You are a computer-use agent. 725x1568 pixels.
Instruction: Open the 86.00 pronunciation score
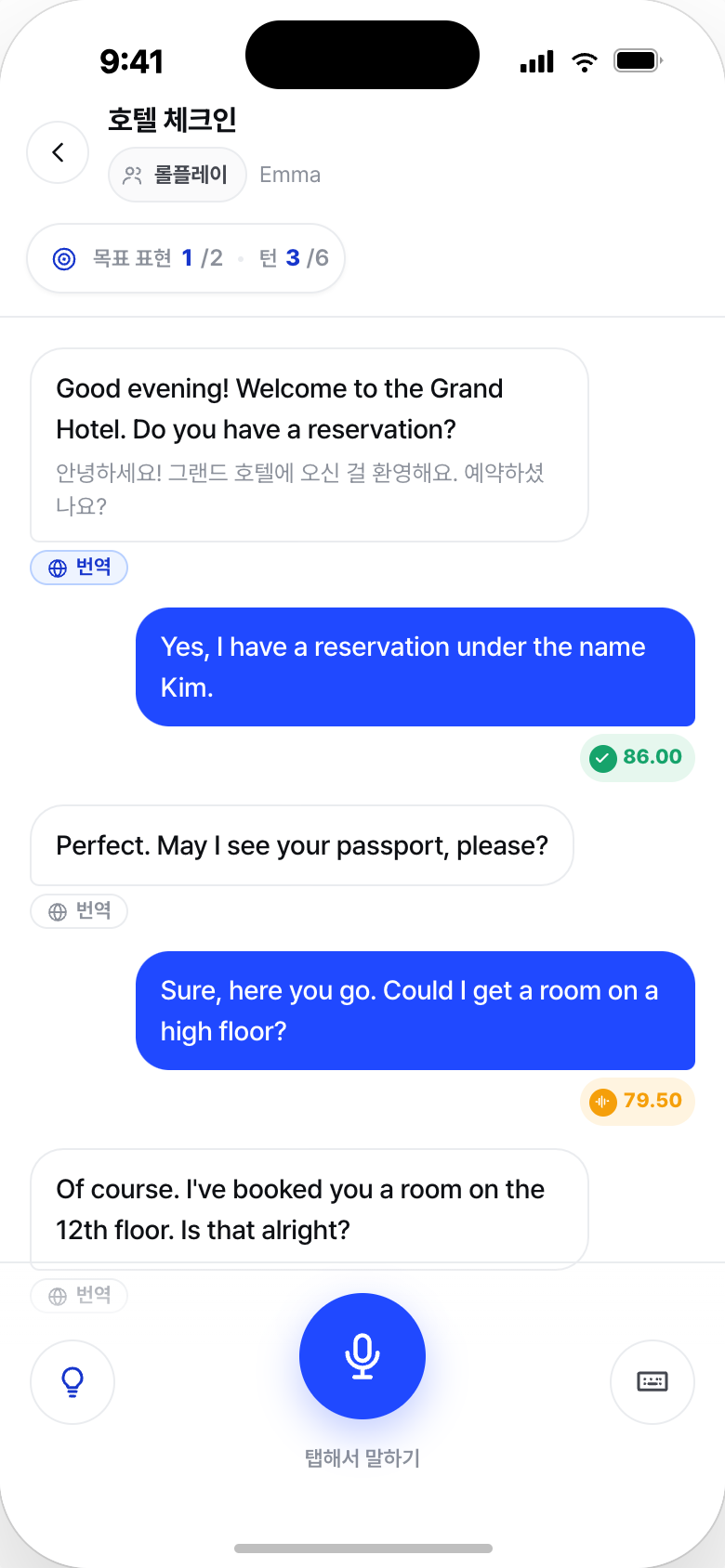638,758
